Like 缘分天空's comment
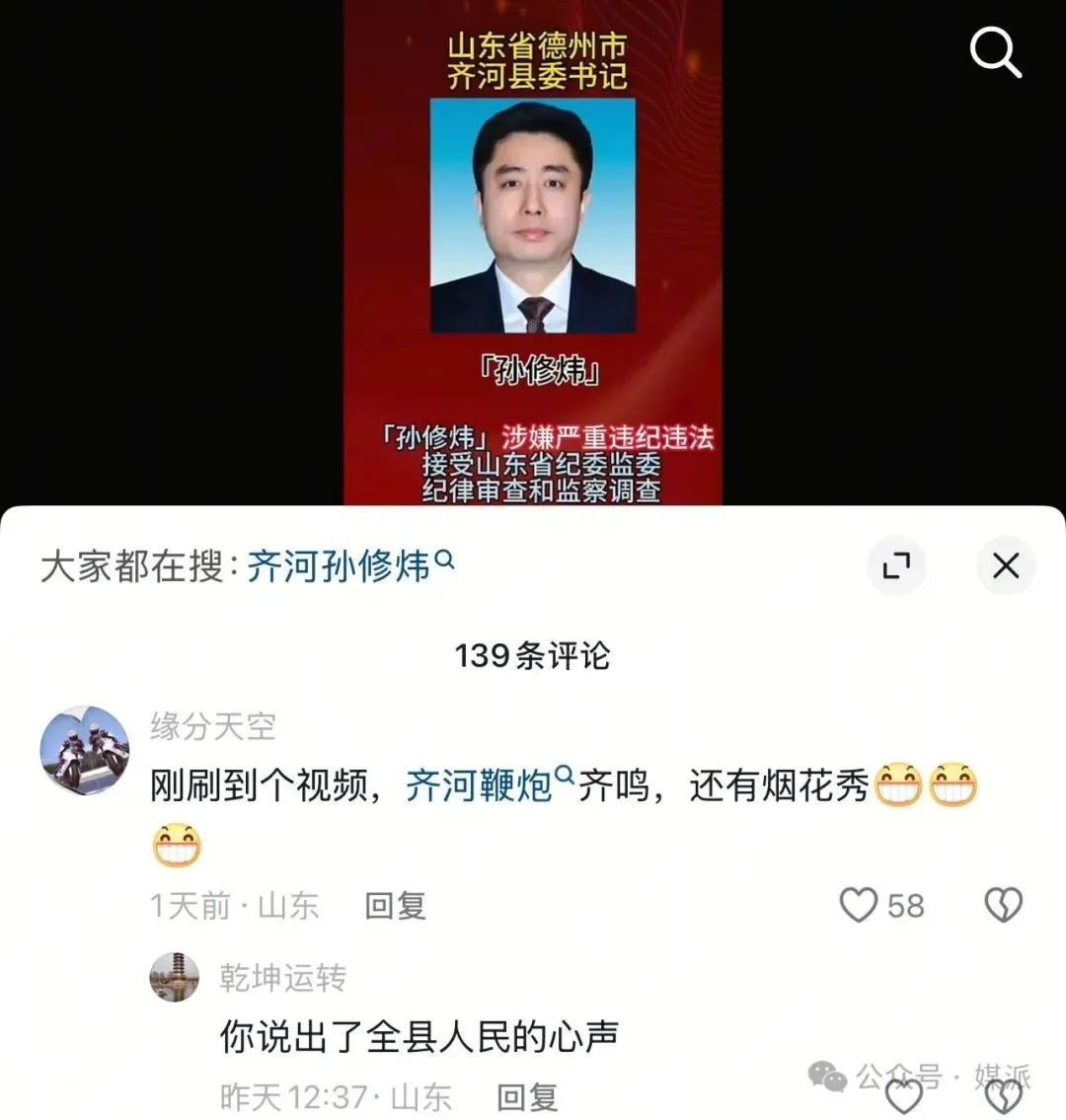Image resolution: width=1066 pixels, height=1120 pixels. (859, 905)
